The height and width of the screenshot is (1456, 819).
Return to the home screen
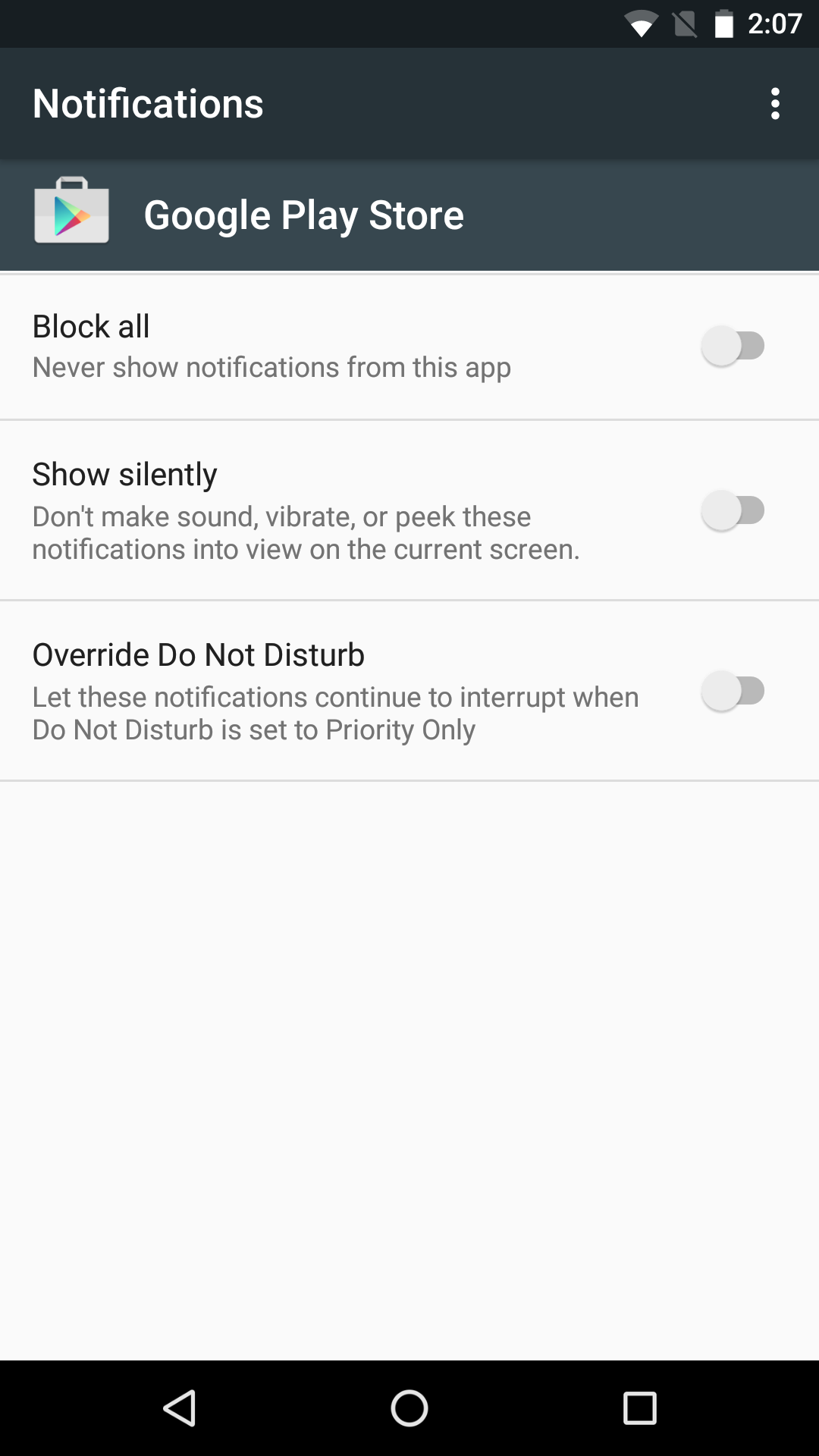(x=409, y=1408)
